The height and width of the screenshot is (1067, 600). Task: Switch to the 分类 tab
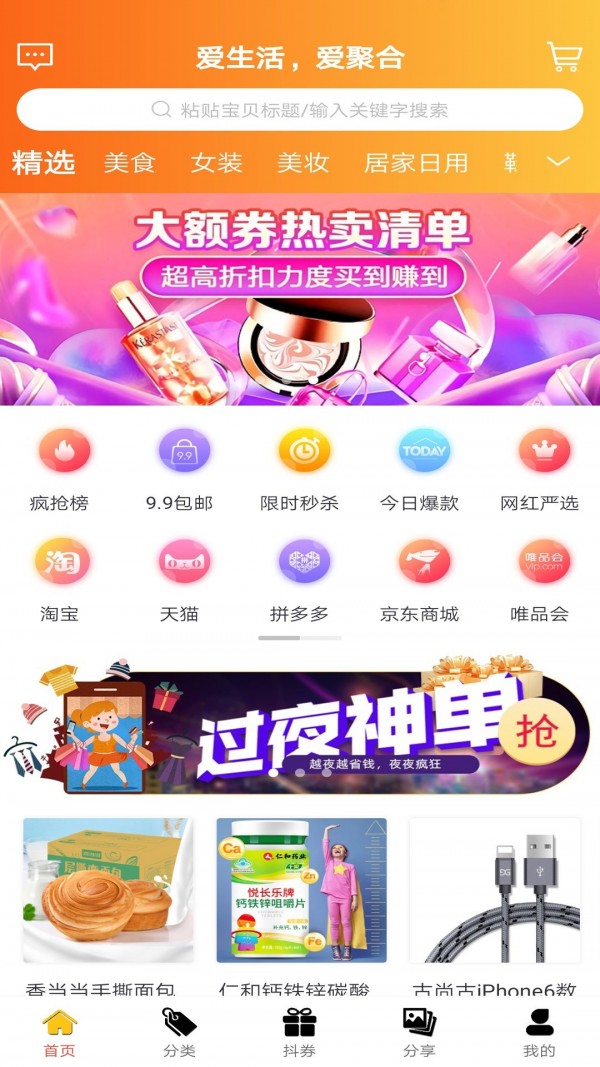click(180, 1033)
